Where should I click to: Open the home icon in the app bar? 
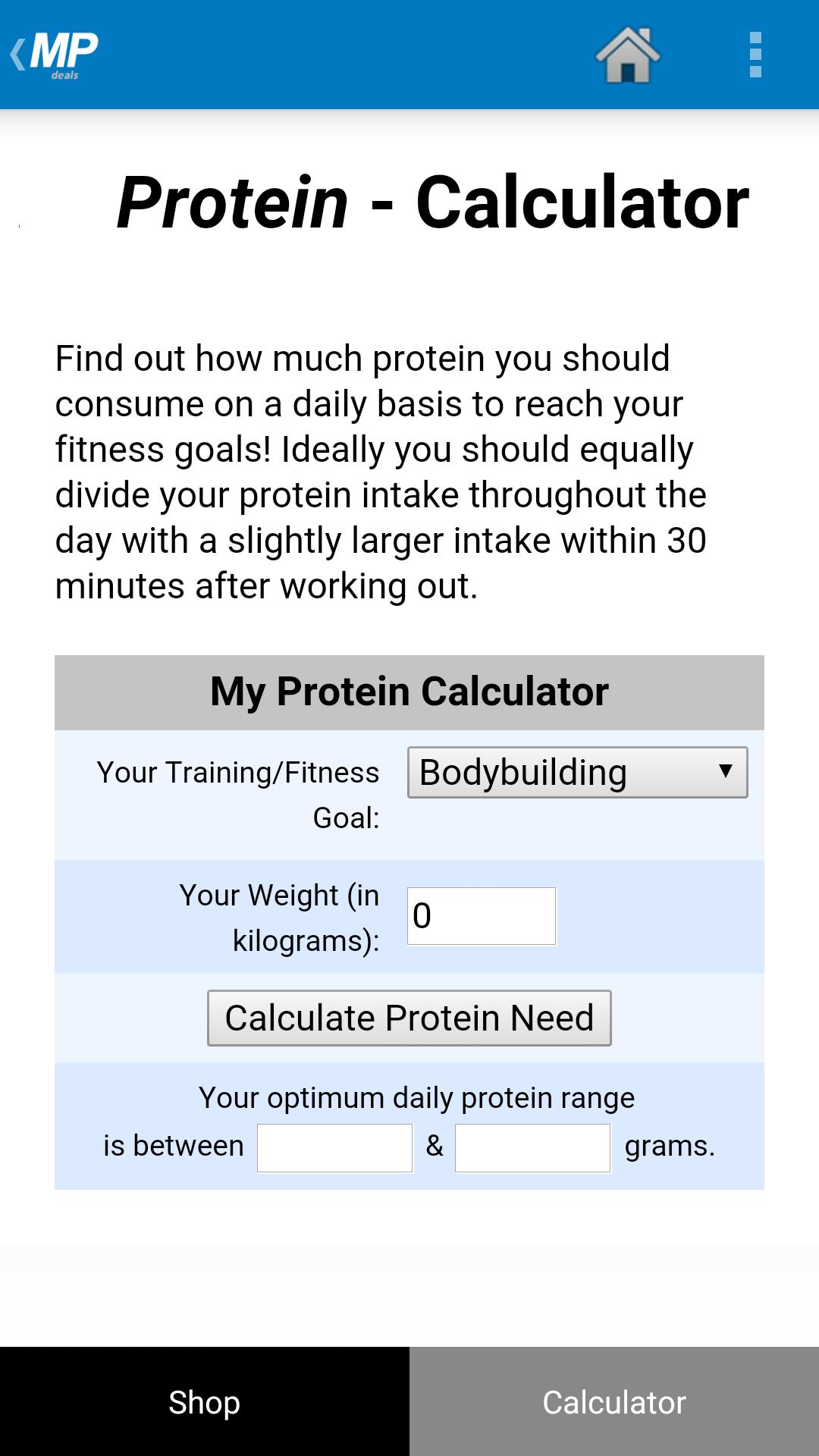point(628,55)
